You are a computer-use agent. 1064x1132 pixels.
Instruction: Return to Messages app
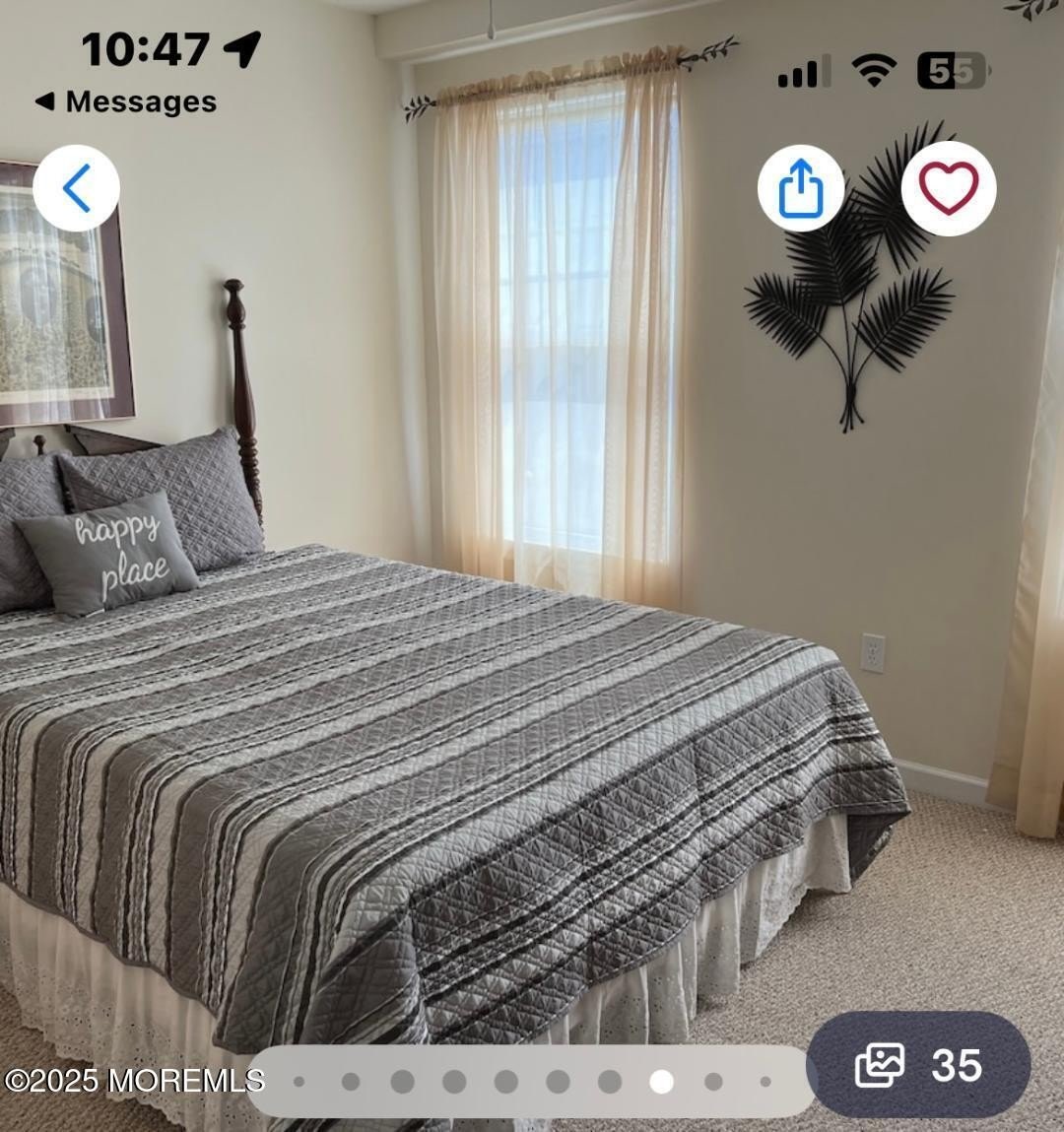point(126,101)
